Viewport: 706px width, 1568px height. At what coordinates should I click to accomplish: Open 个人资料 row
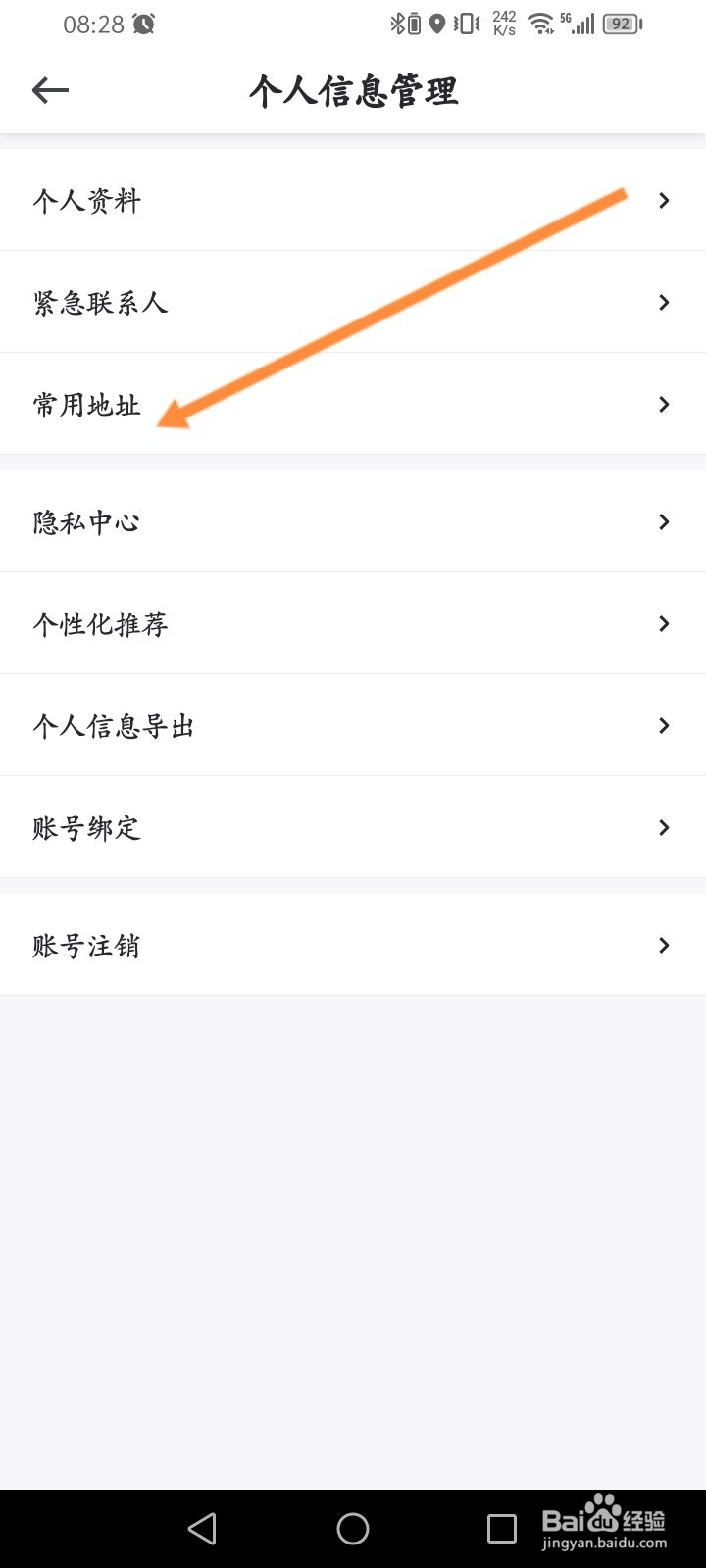[x=353, y=200]
